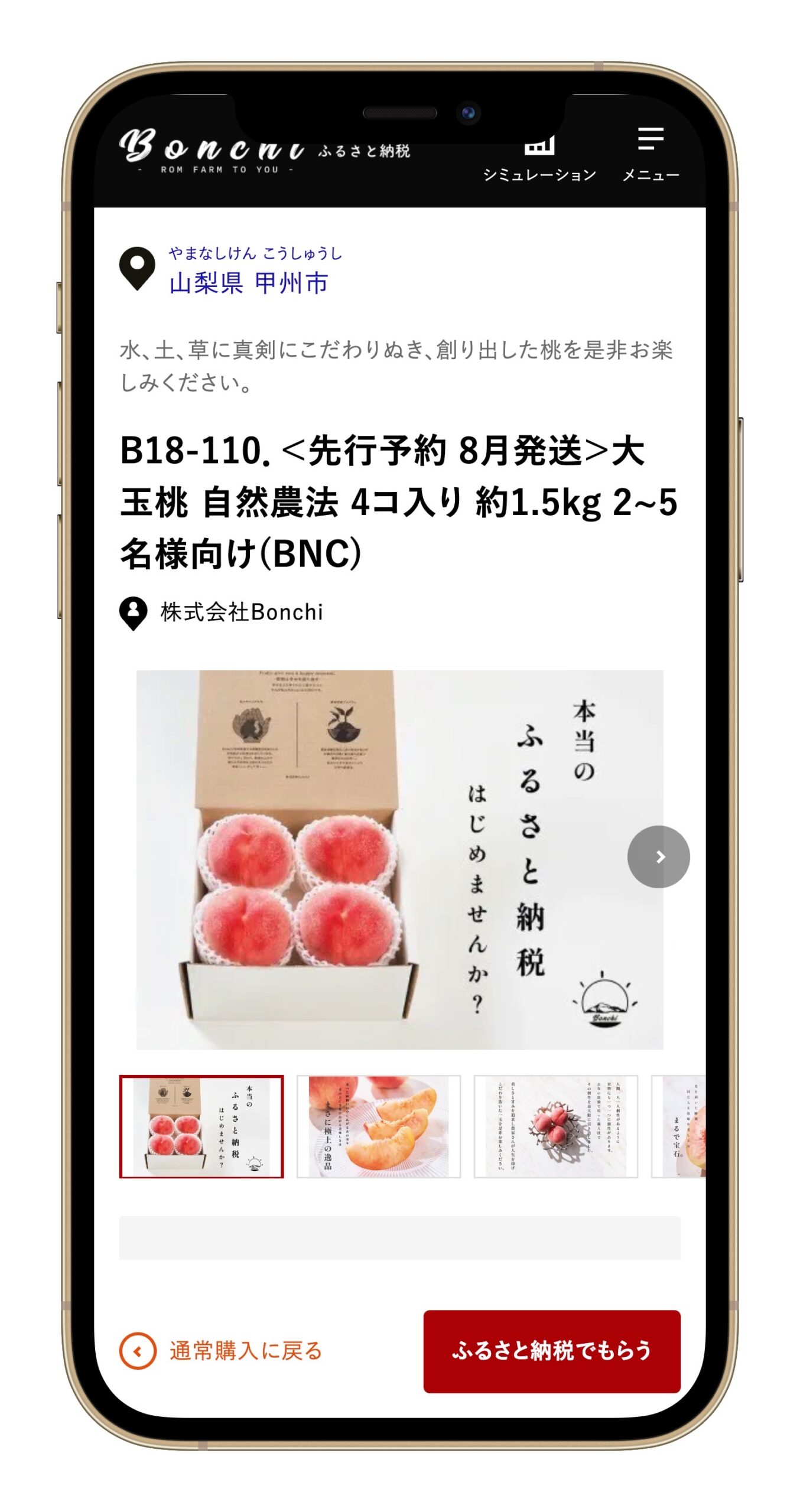Image resolution: width=800 pixels, height=1512 pixels.
Task: Go back via 通常購入に戻る
Action: 222,1350
